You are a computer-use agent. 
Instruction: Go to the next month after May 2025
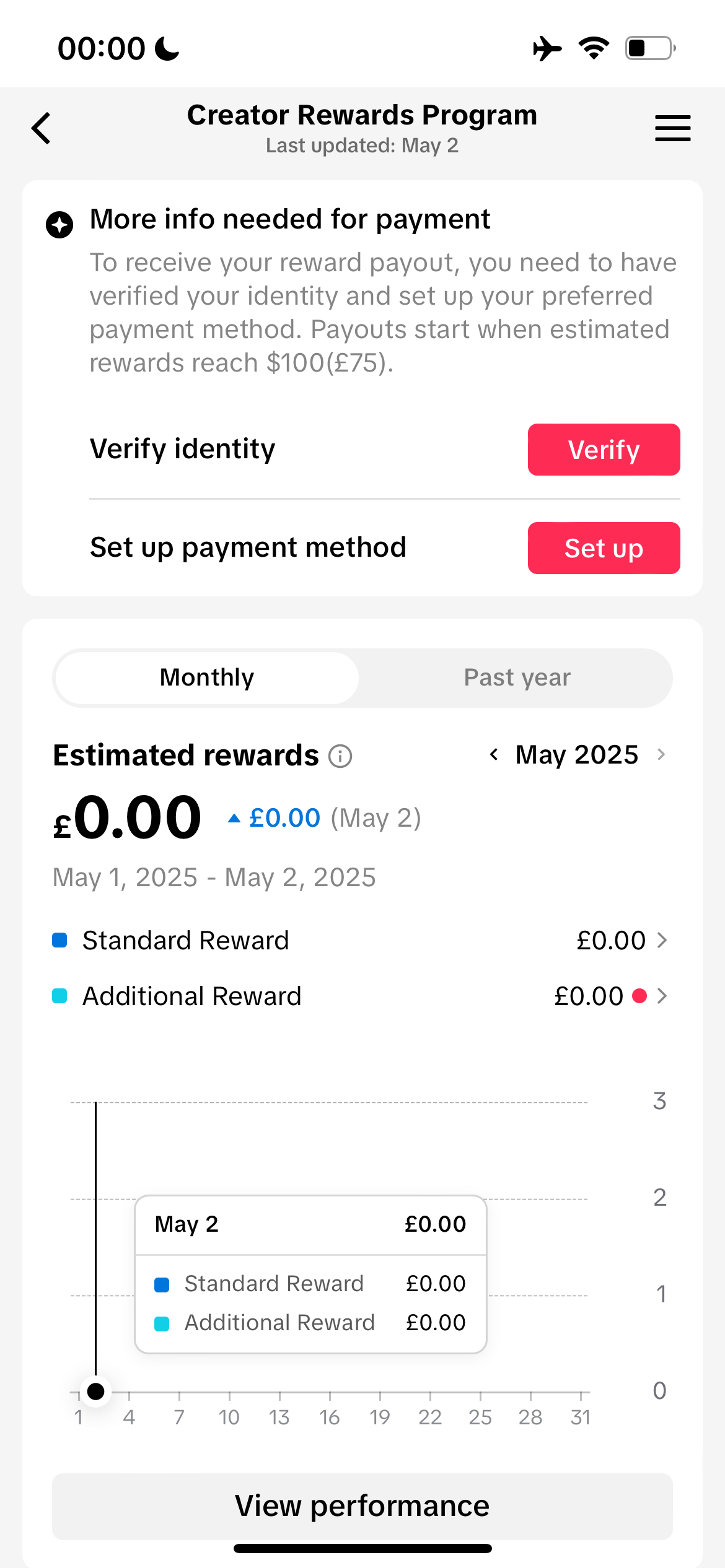[x=661, y=754]
